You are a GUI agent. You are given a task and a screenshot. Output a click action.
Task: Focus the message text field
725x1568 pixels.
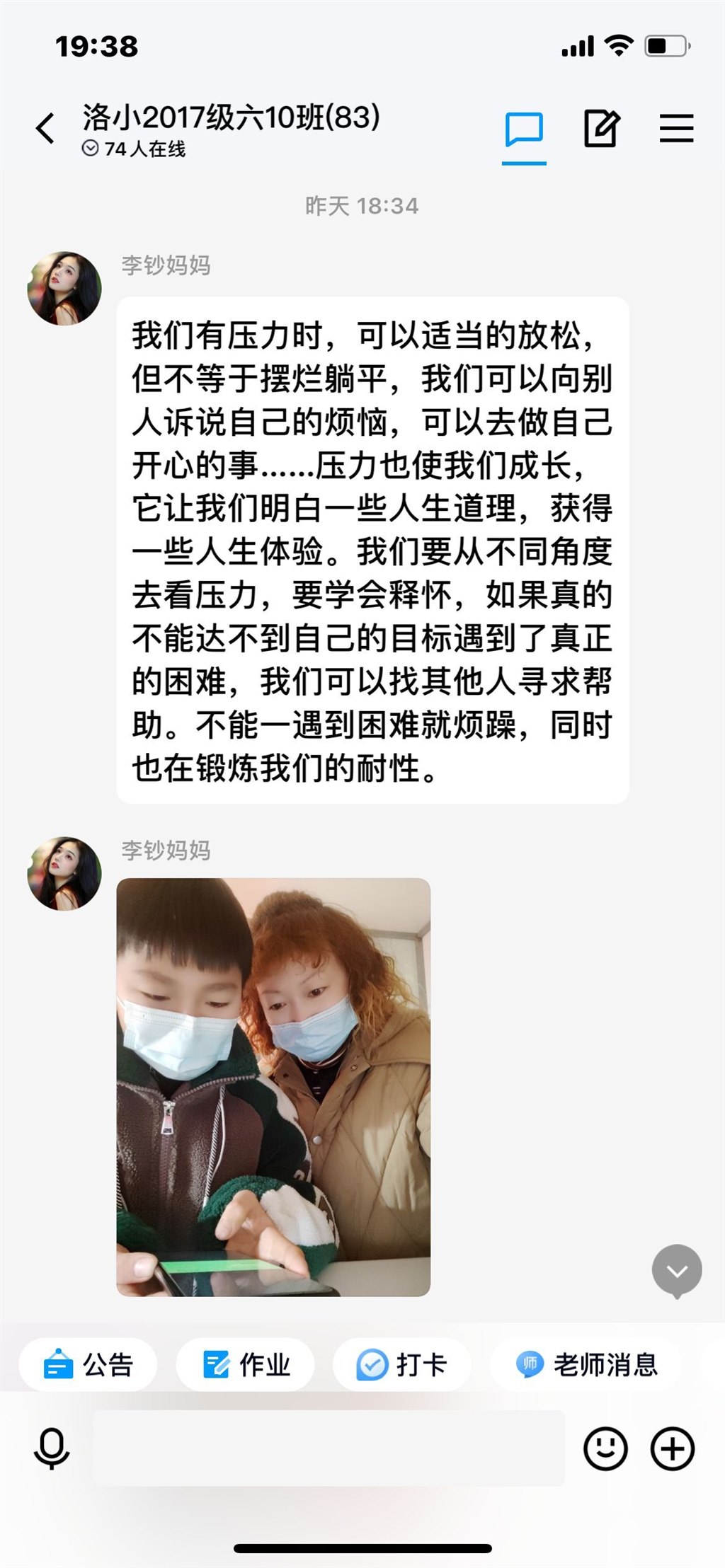(329, 1448)
